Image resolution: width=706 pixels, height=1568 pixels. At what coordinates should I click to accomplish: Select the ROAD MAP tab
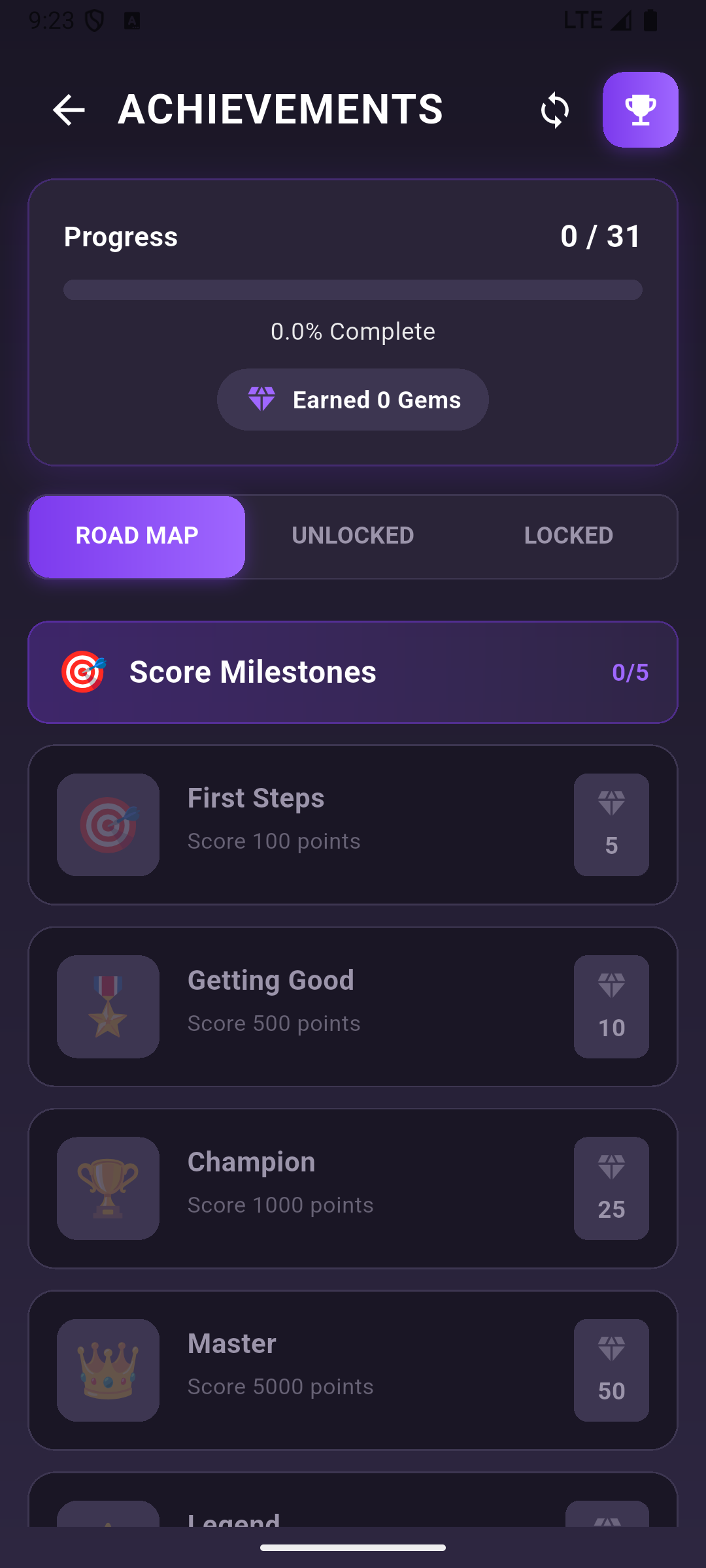click(137, 536)
